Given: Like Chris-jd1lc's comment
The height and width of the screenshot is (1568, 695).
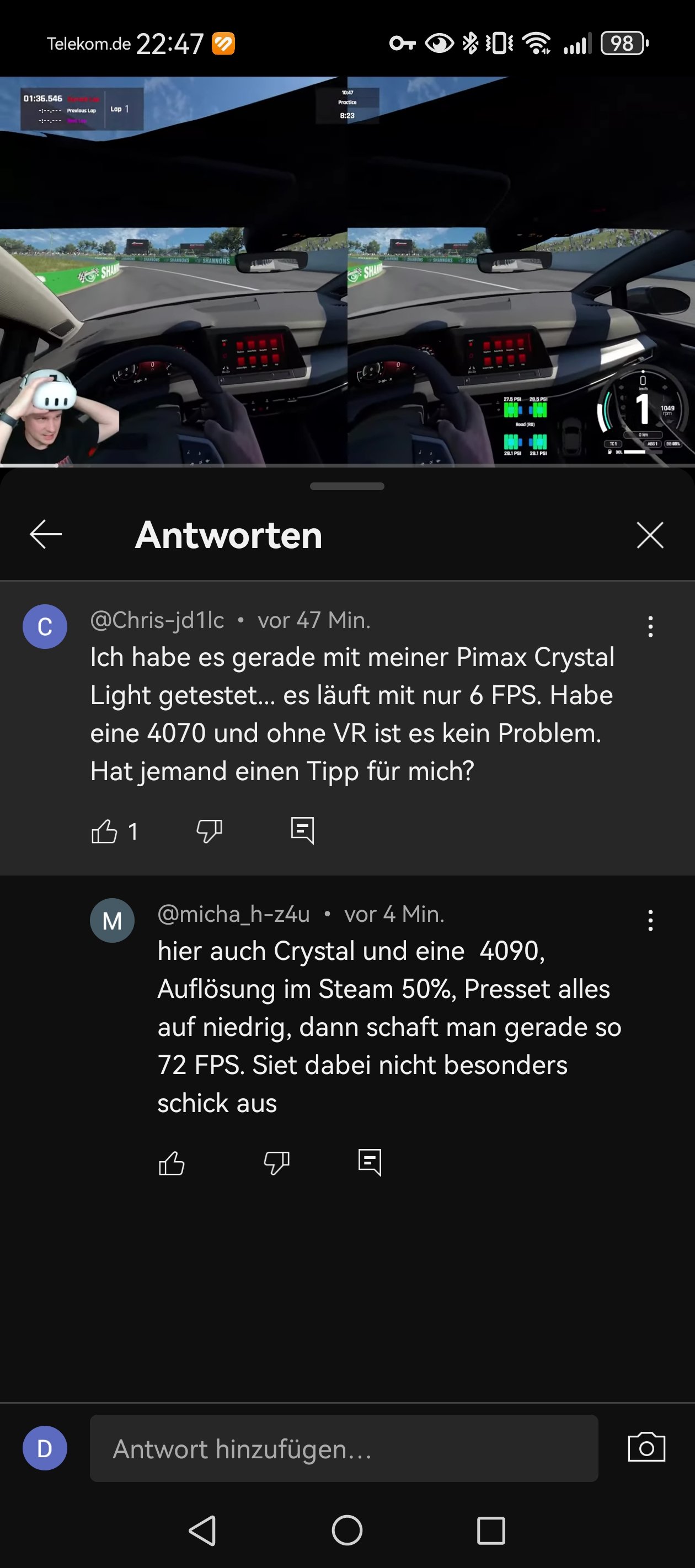Looking at the screenshot, I should pyautogui.click(x=104, y=831).
